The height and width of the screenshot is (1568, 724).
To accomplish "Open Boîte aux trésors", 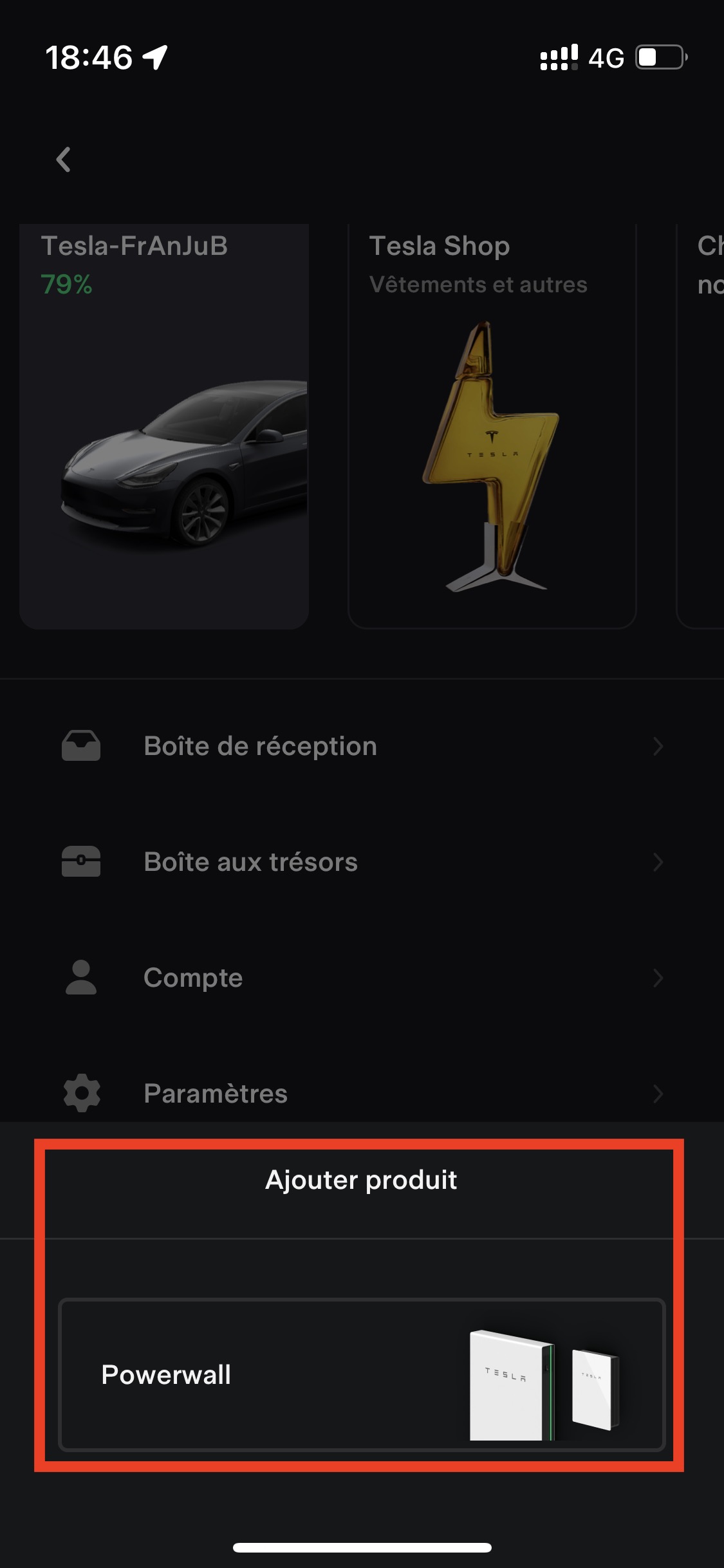I will 362,862.
